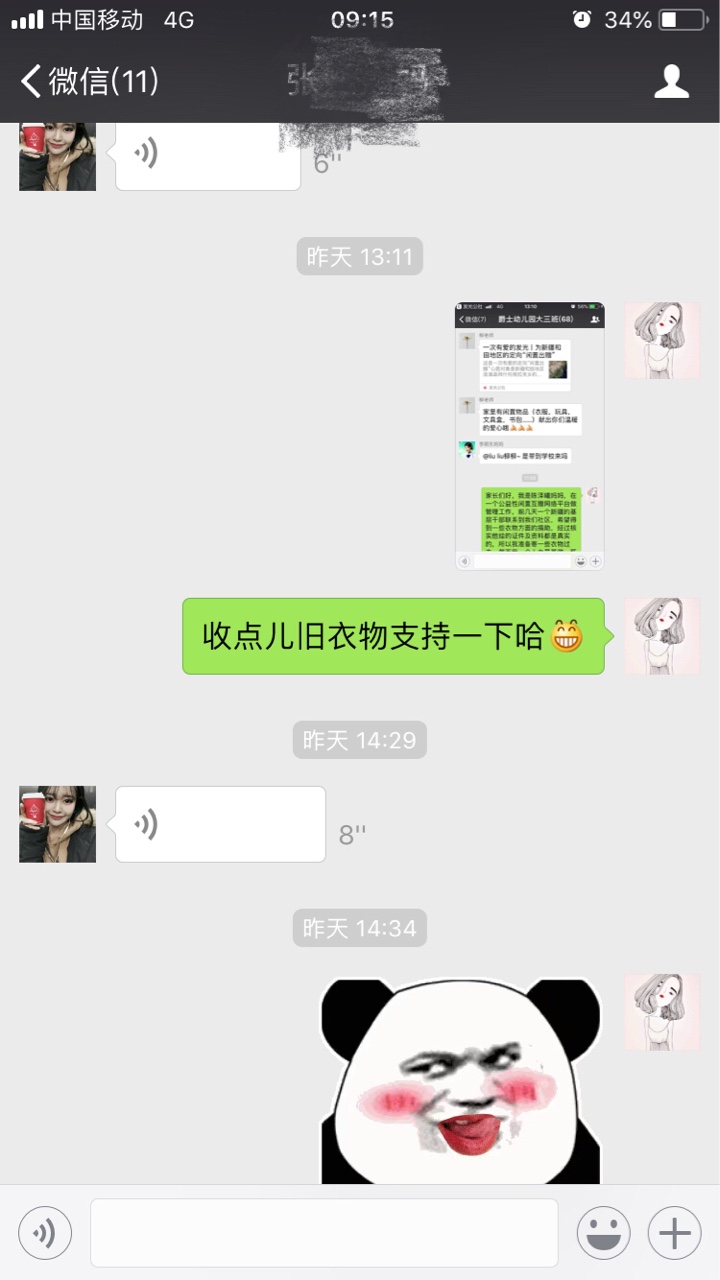
Task: Tap the message text input field
Action: coord(324,1233)
